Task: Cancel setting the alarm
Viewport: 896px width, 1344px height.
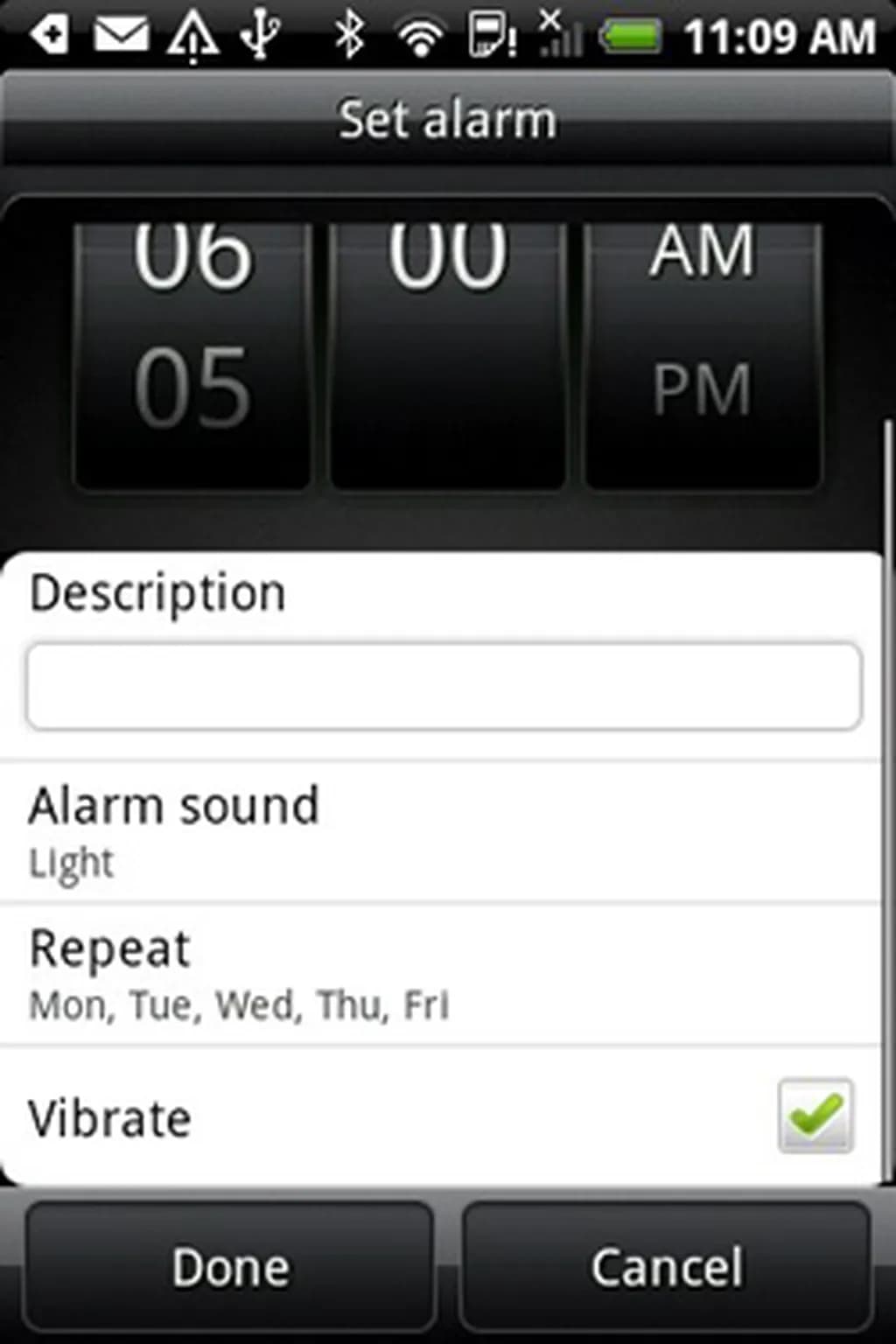Action: coord(667,1267)
